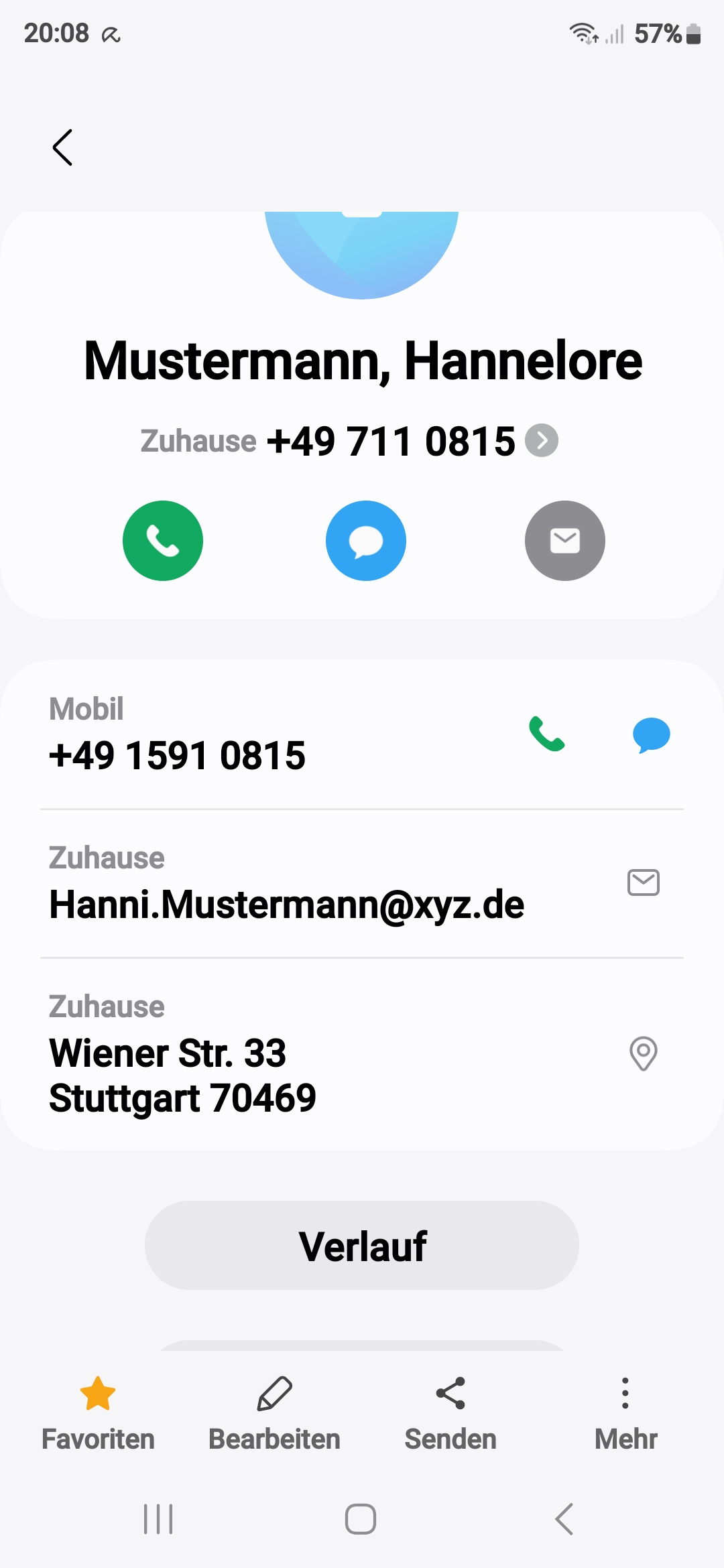Show Wiener Str. 33 on the map
Image resolution: width=724 pixels, height=1568 pixels.
coord(644,1053)
